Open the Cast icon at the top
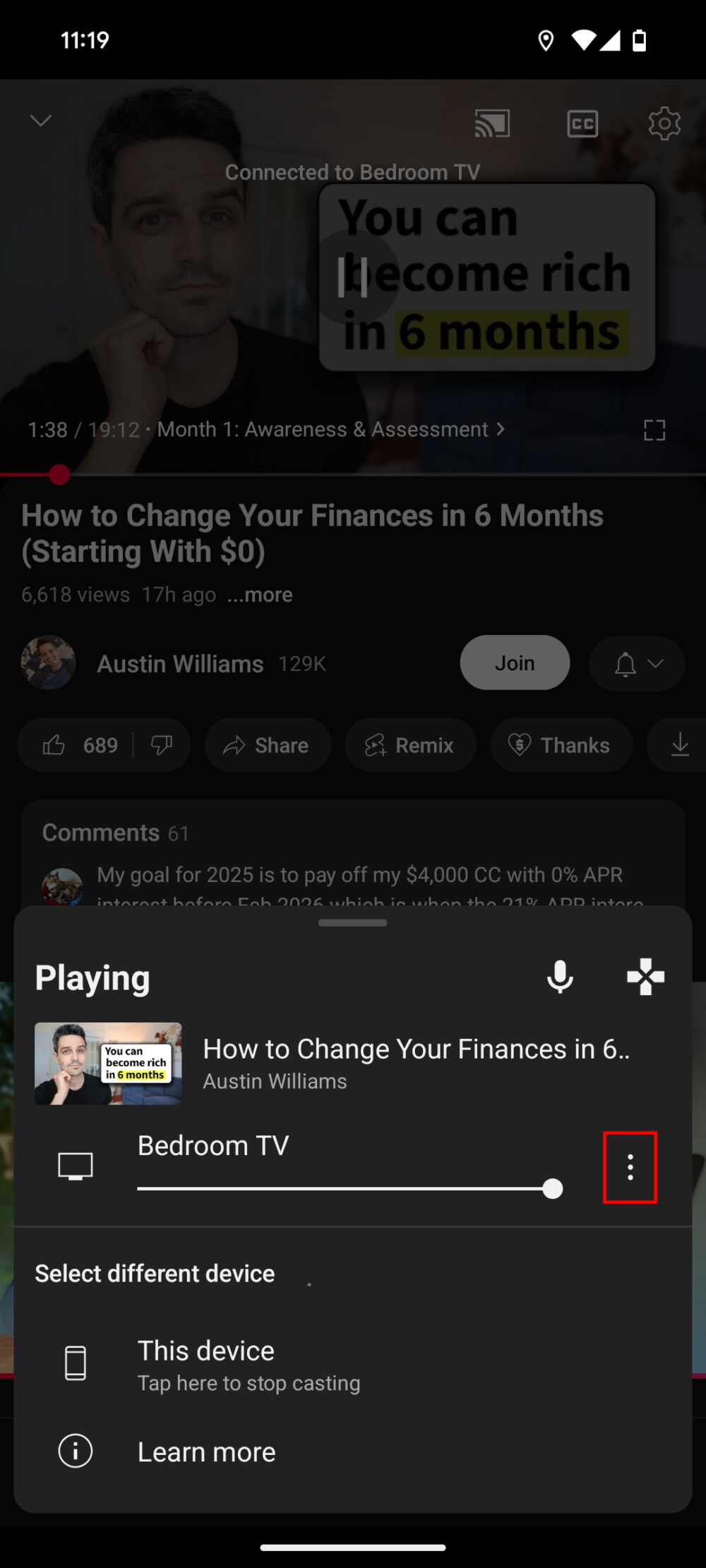Screen dimensions: 706x1568 pos(492,123)
